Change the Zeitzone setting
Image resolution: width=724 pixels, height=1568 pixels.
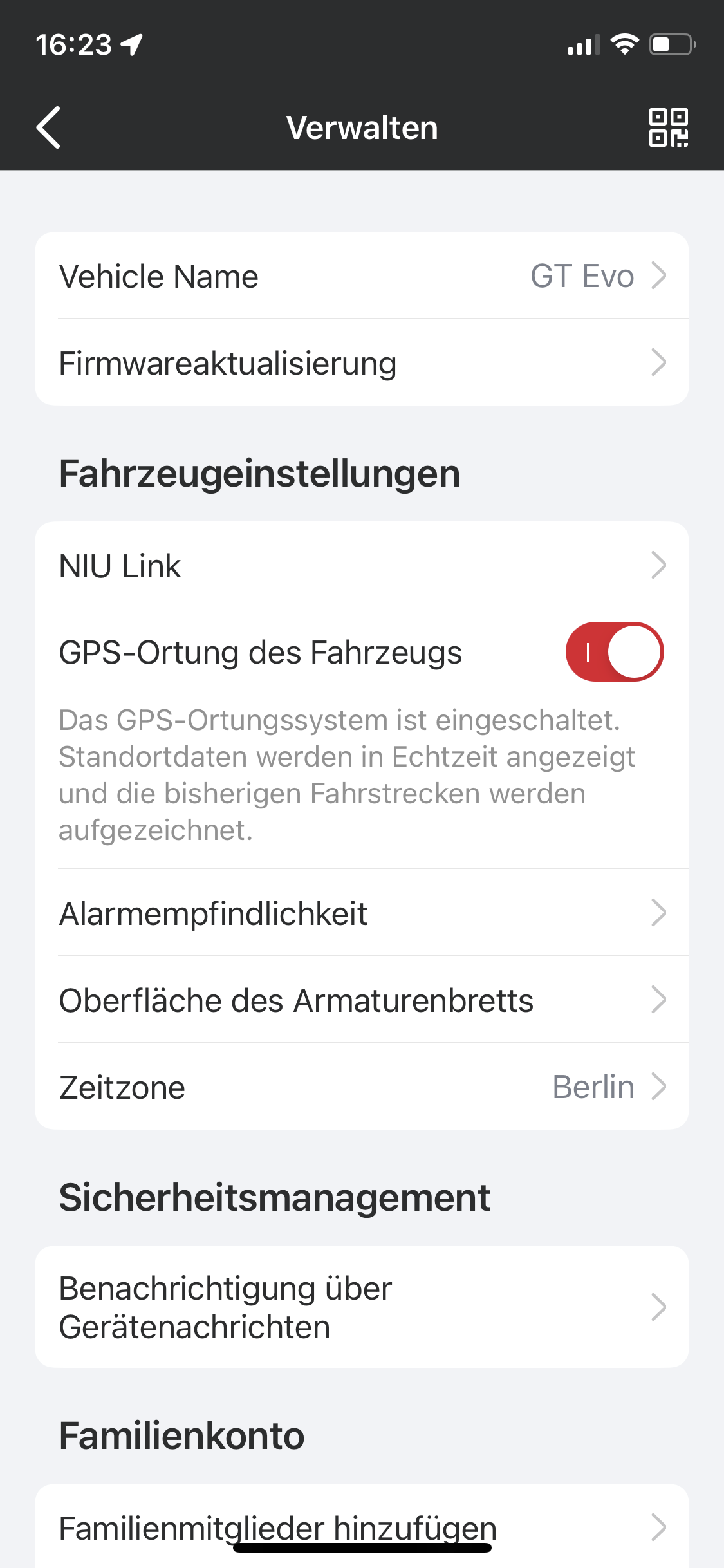362,1087
